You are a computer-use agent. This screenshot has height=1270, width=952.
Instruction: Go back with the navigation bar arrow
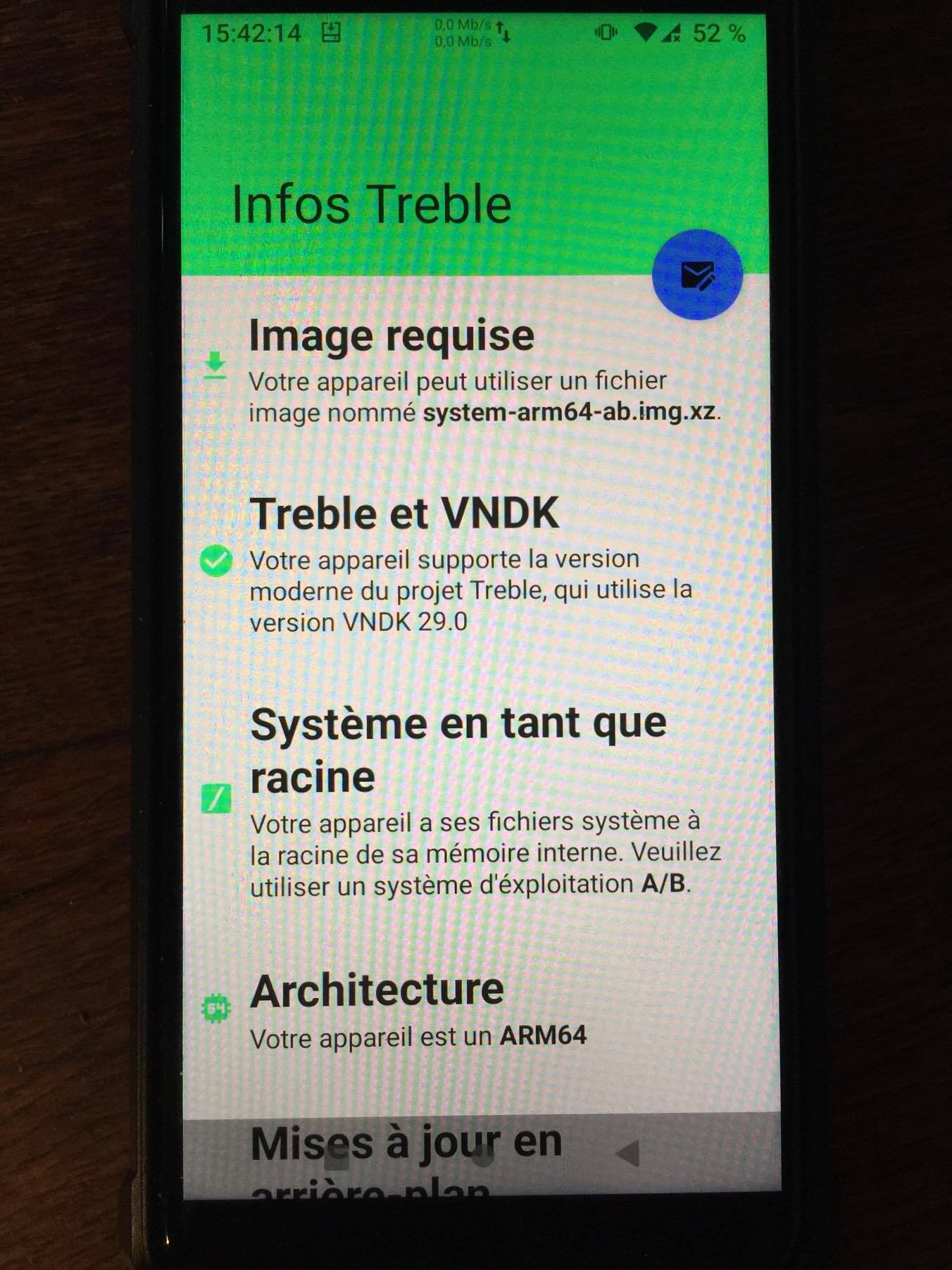(x=627, y=1153)
